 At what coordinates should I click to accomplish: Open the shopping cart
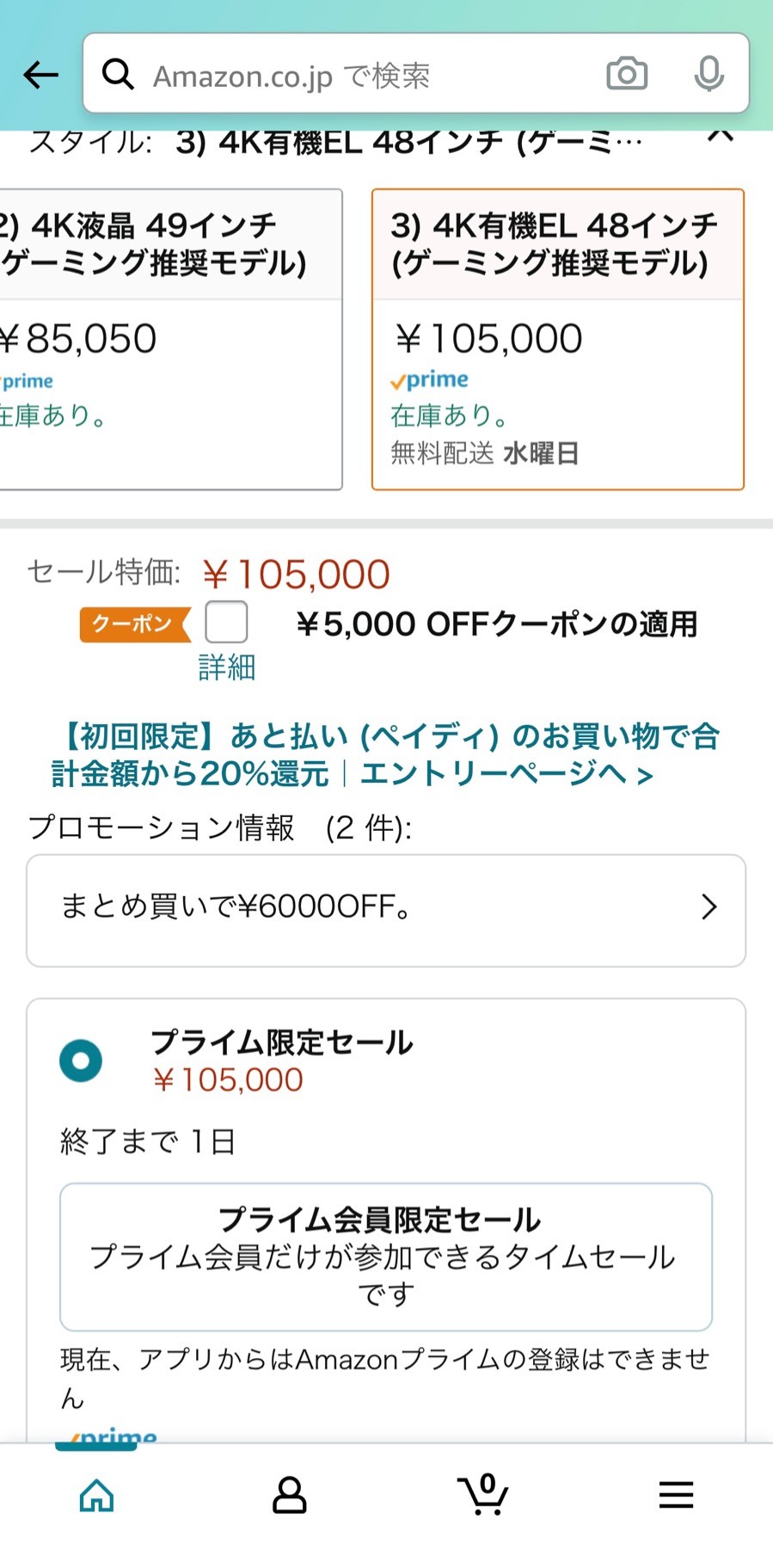(x=483, y=1494)
